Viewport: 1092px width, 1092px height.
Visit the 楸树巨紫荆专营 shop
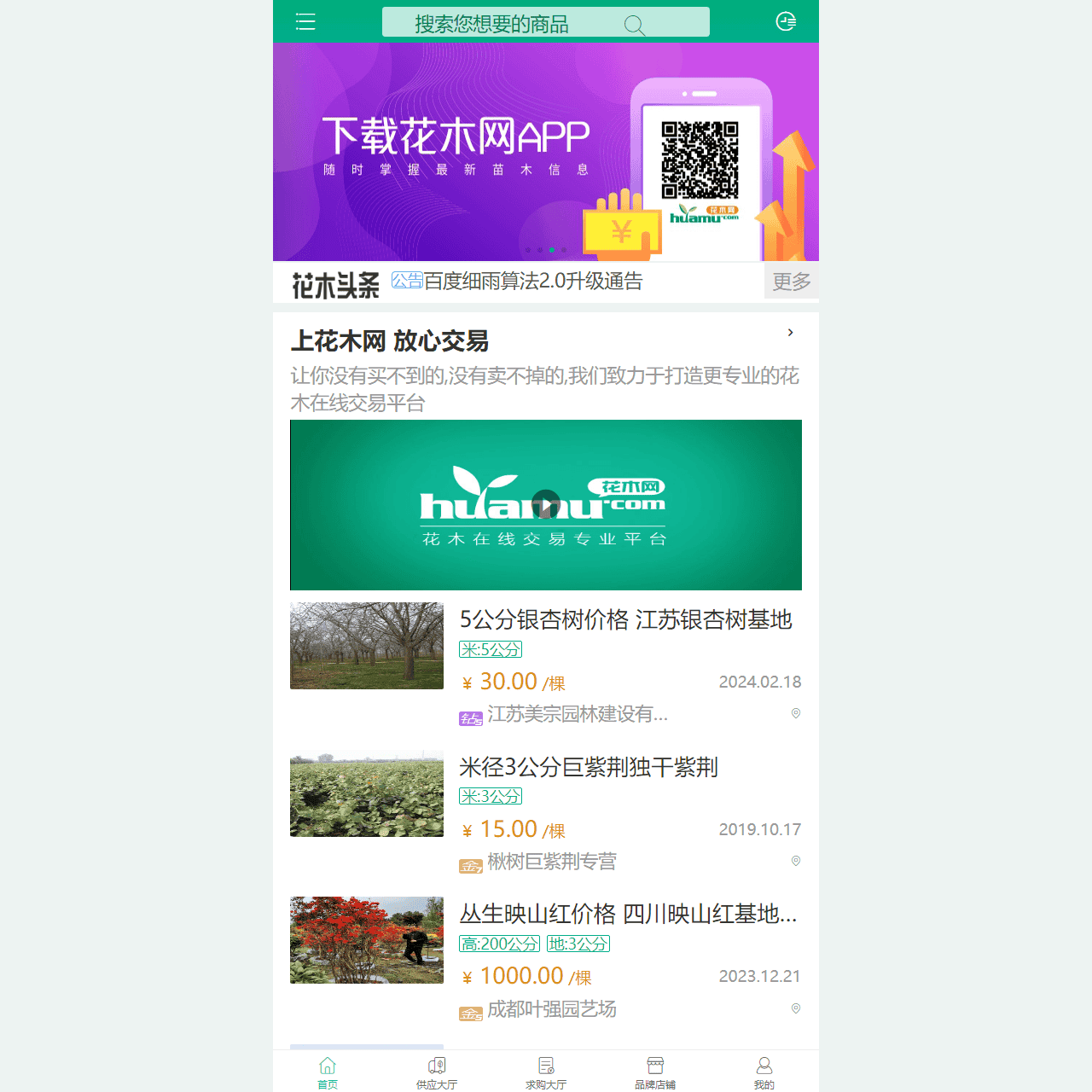tap(551, 862)
